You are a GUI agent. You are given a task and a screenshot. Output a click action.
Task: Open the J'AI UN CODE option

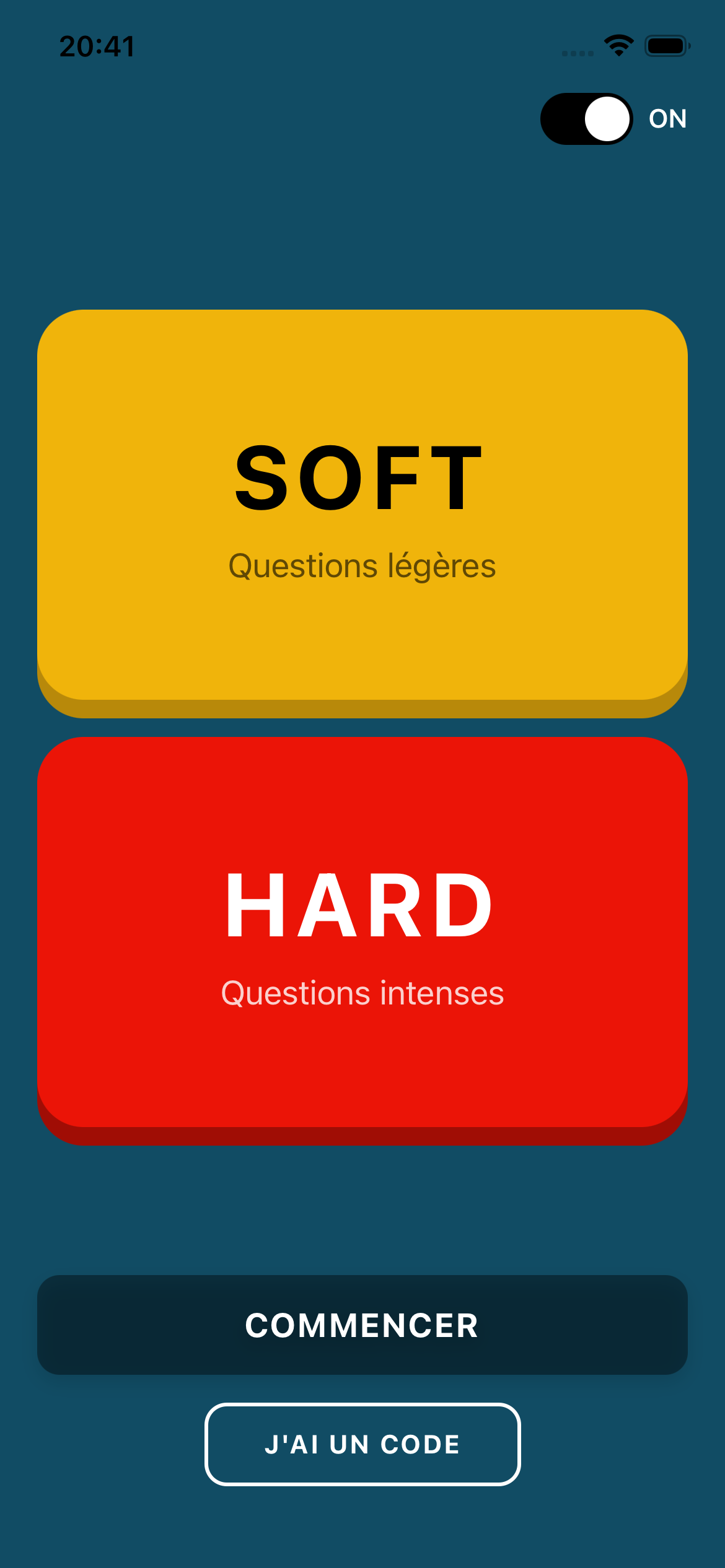click(362, 1444)
